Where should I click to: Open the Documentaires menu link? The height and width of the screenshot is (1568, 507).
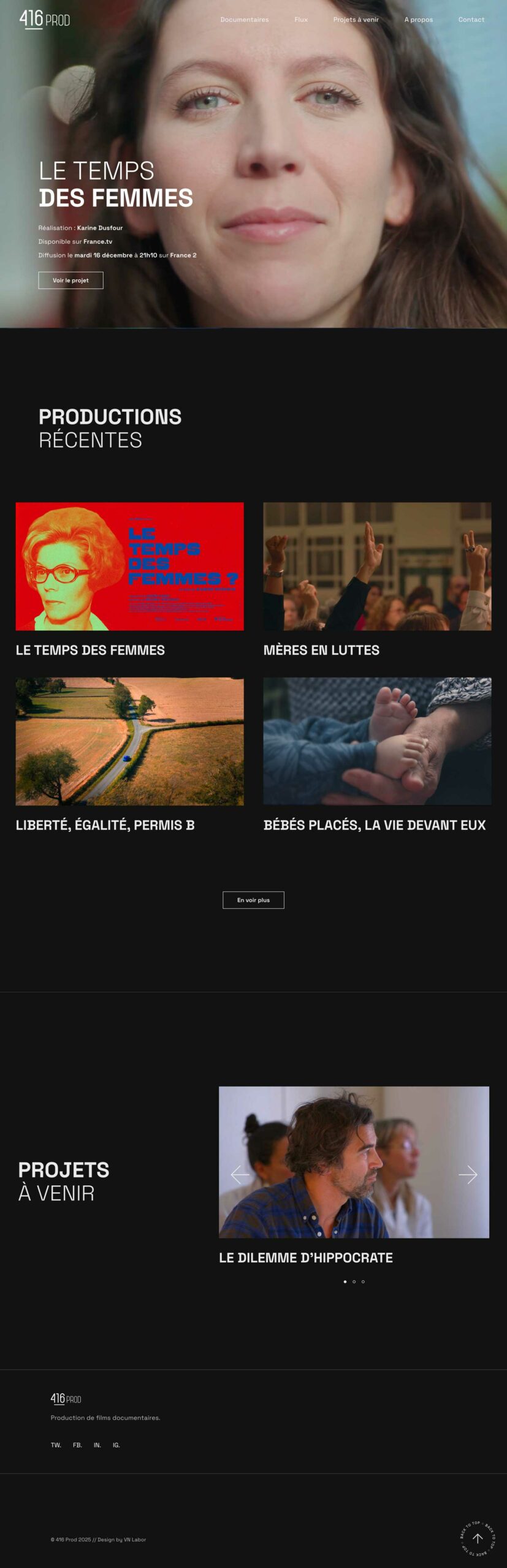(x=244, y=20)
